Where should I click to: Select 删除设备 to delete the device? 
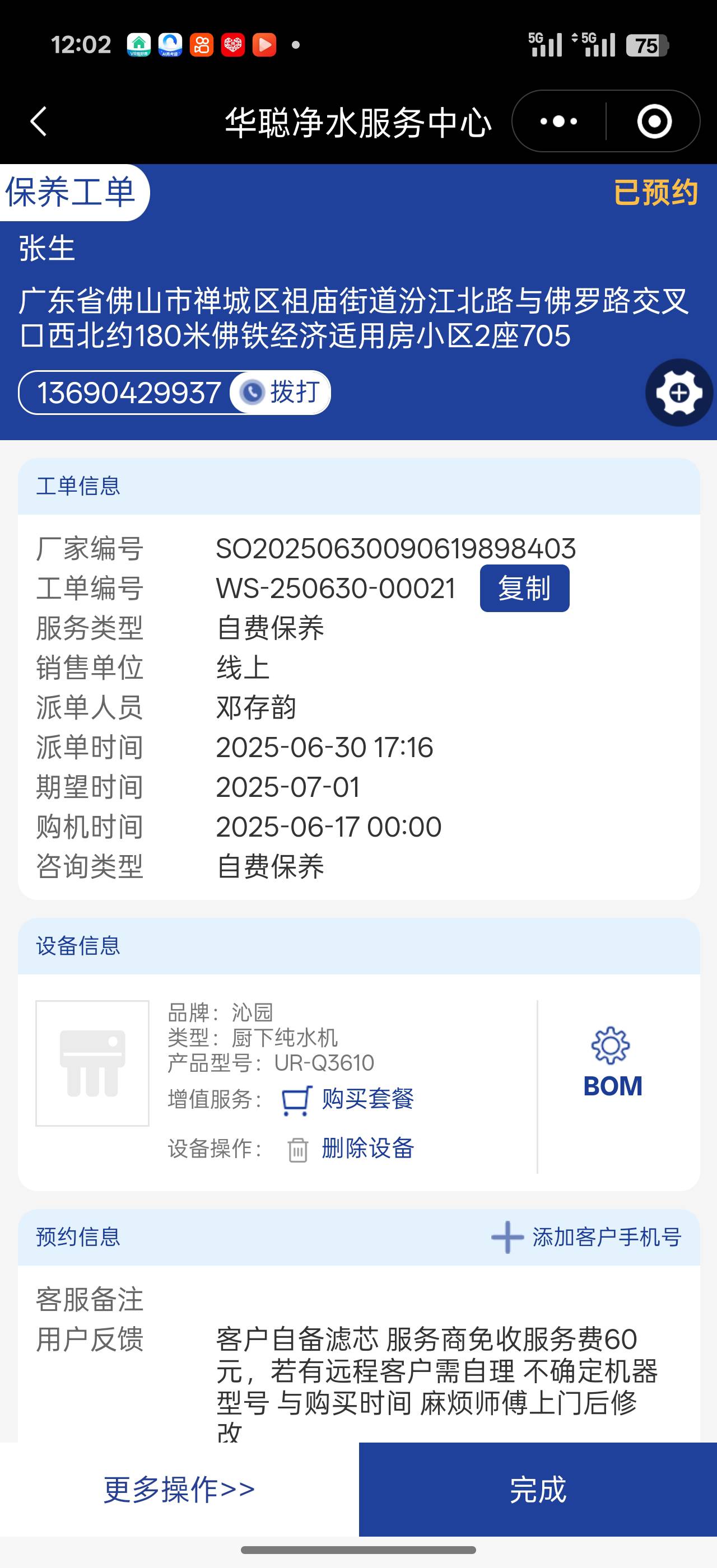pyautogui.click(x=351, y=1149)
